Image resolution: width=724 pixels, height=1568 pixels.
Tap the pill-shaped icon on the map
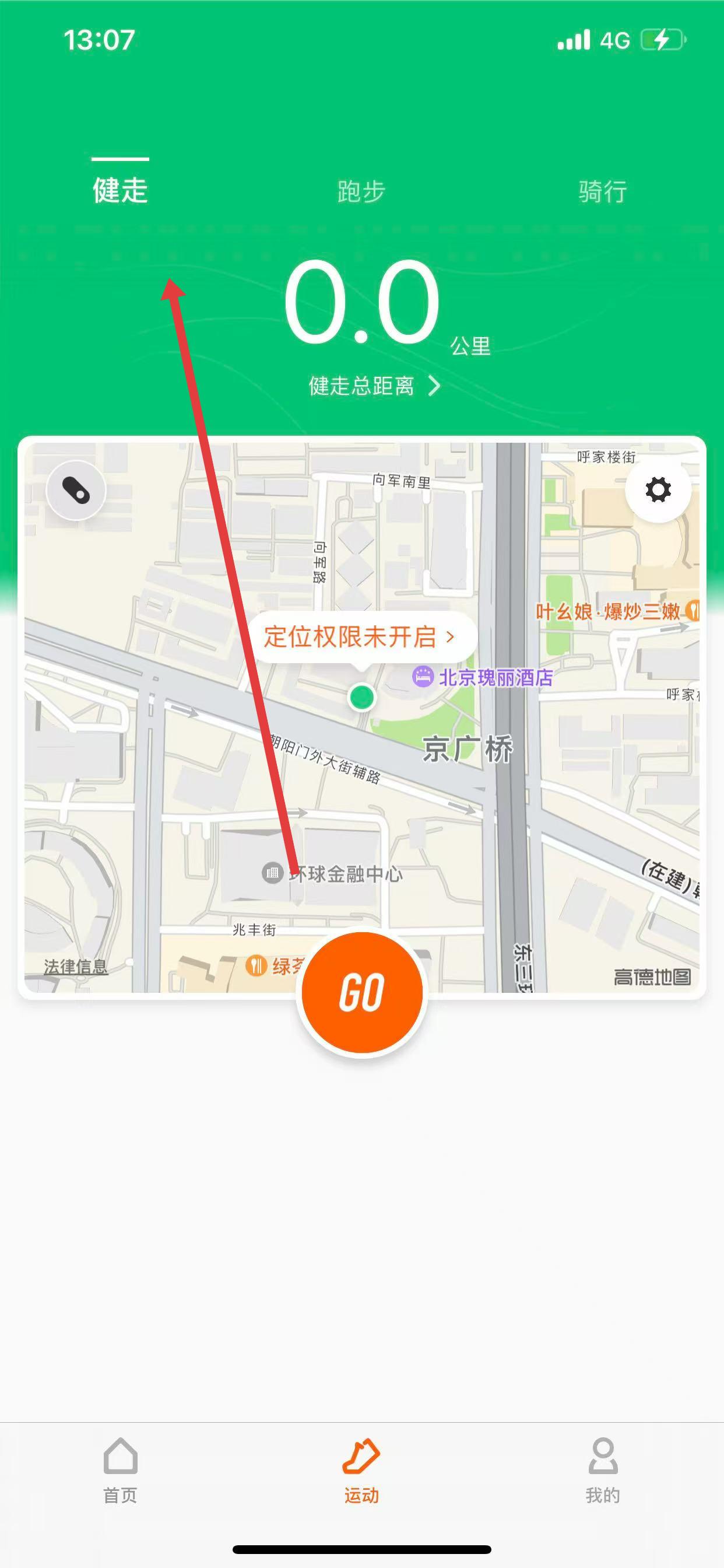pyautogui.click(x=76, y=491)
